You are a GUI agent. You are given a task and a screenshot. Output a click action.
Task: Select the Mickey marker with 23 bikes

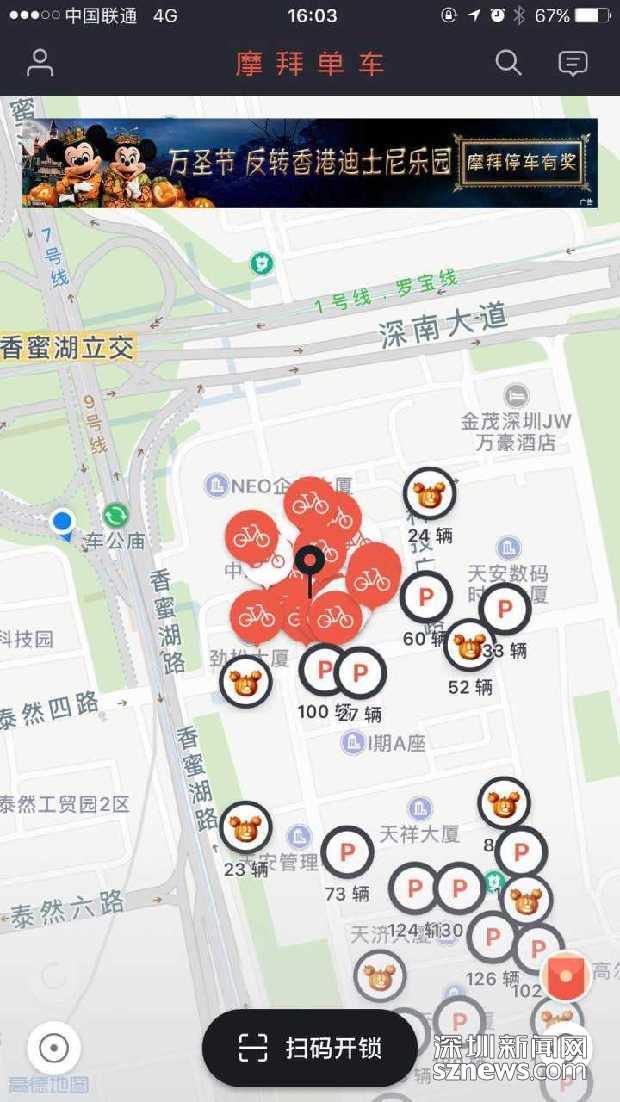coord(245,827)
